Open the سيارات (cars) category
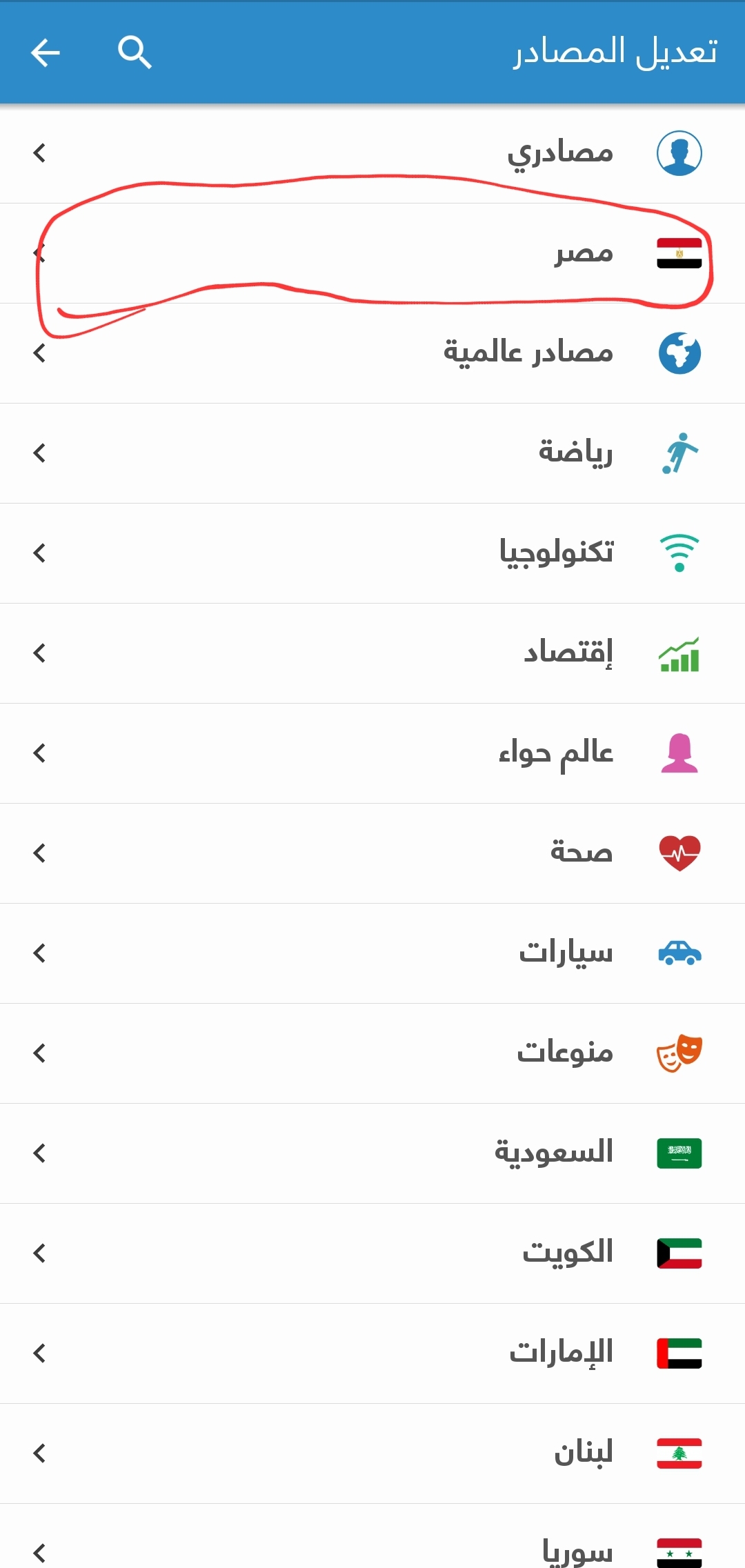 pos(372,953)
